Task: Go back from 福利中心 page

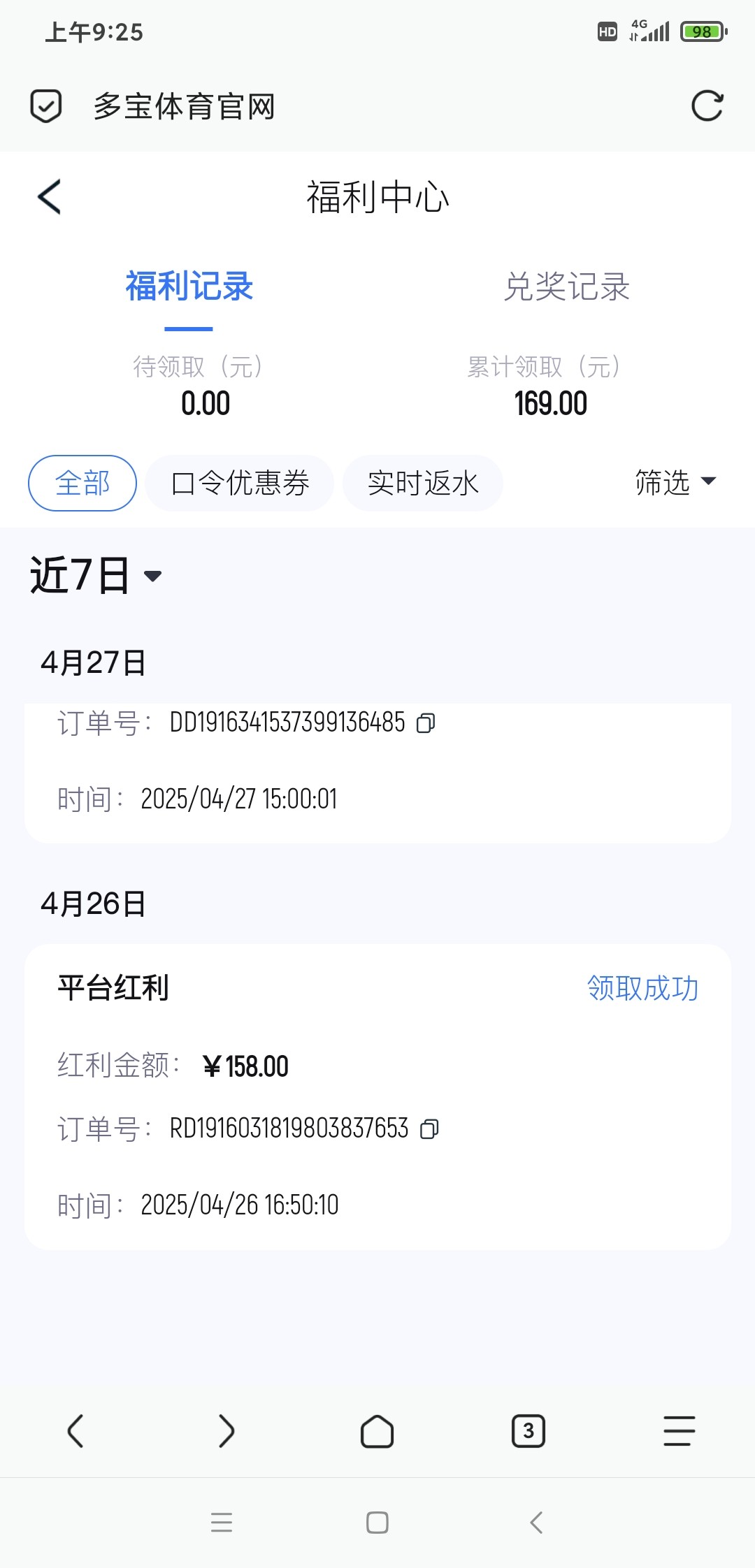Action: (50, 196)
